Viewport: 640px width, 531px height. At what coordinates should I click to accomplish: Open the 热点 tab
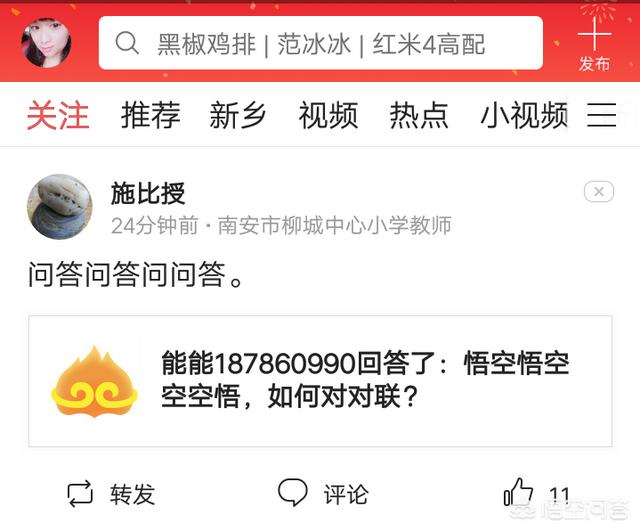pyautogui.click(x=419, y=116)
